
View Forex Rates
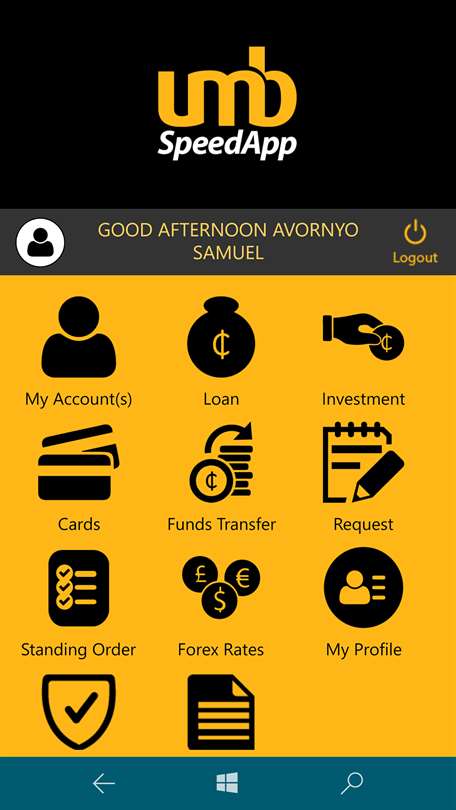[x=221, y=603]
